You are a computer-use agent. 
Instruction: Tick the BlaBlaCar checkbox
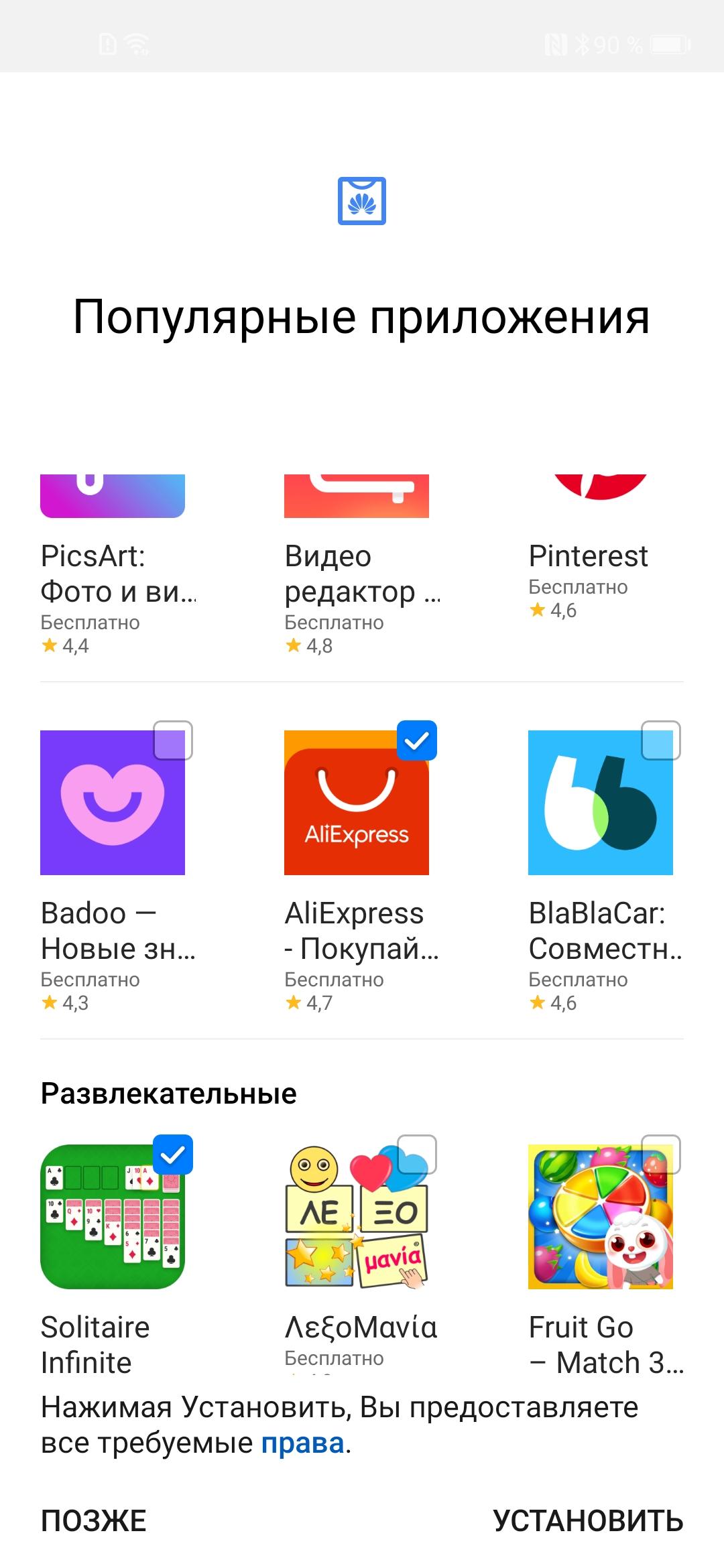click(x=661, y=740)
